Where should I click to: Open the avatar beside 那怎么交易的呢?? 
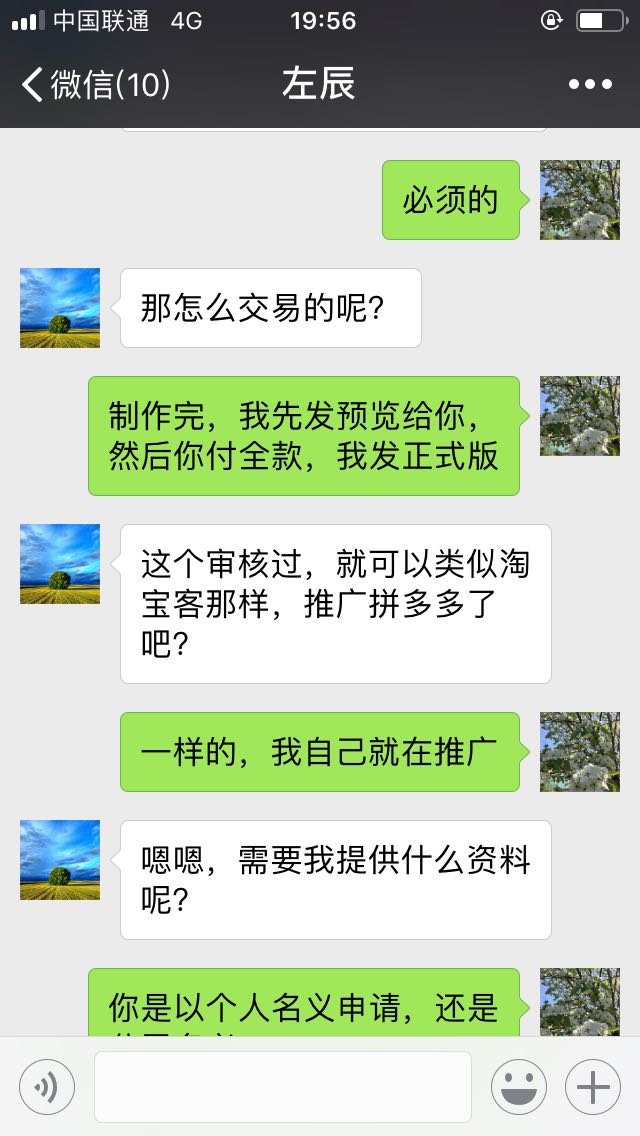60,308
